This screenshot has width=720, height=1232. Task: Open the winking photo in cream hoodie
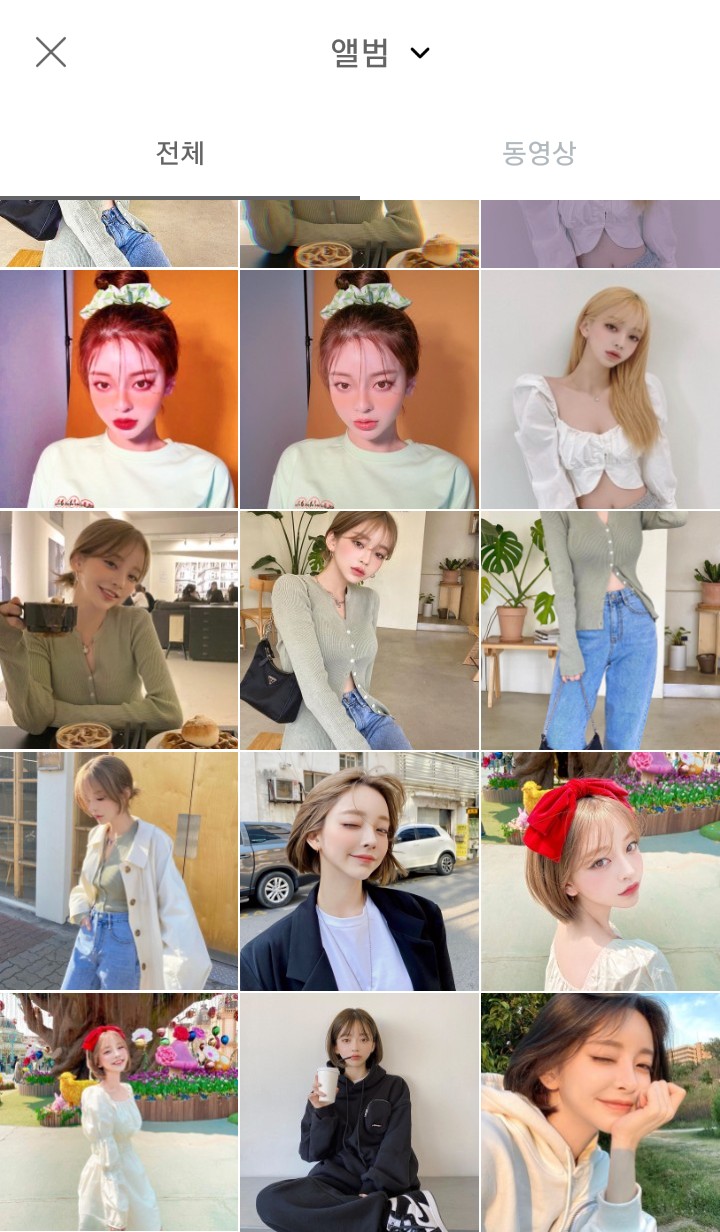tap(600, 1112)
